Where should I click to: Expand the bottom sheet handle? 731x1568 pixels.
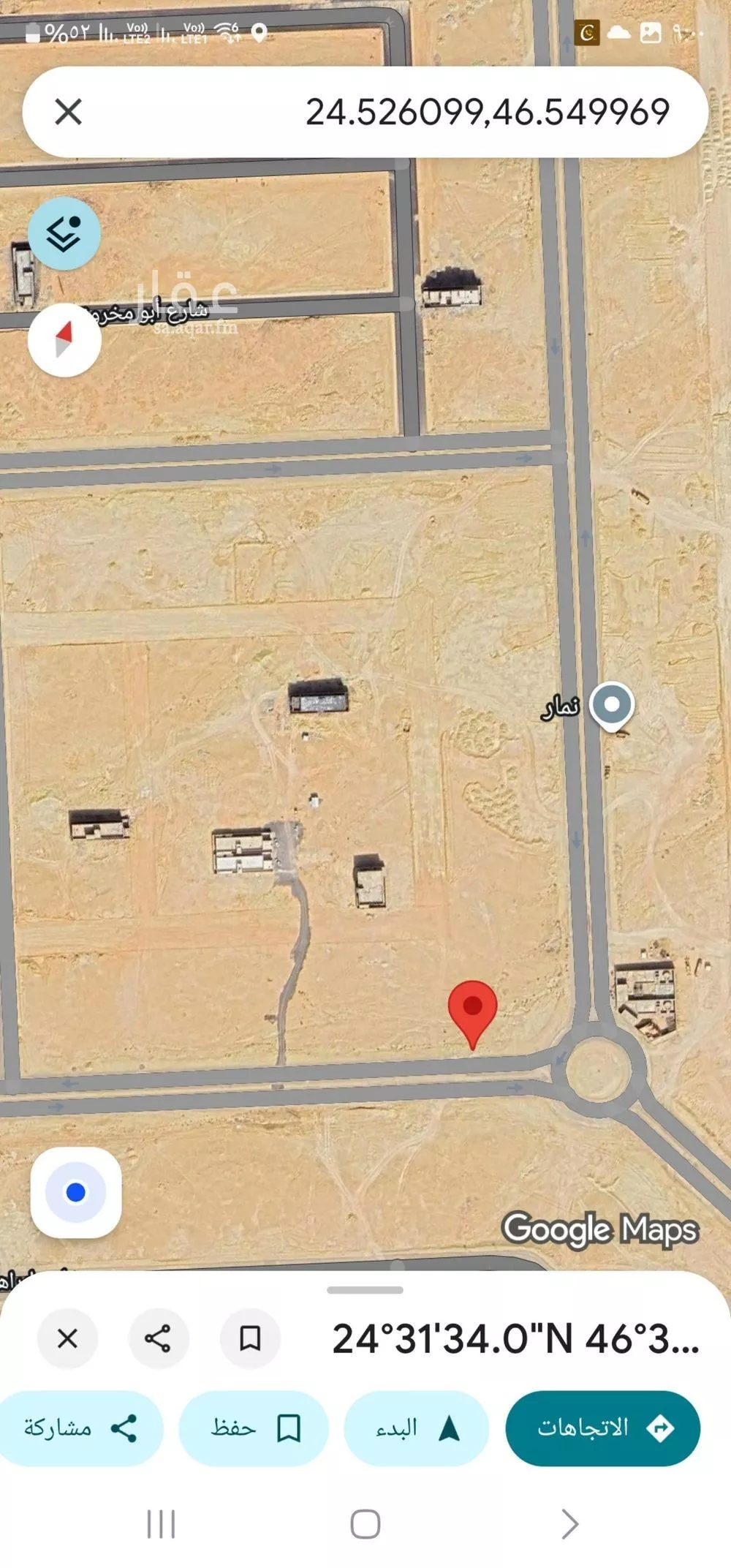click(x=365, y=1290)
